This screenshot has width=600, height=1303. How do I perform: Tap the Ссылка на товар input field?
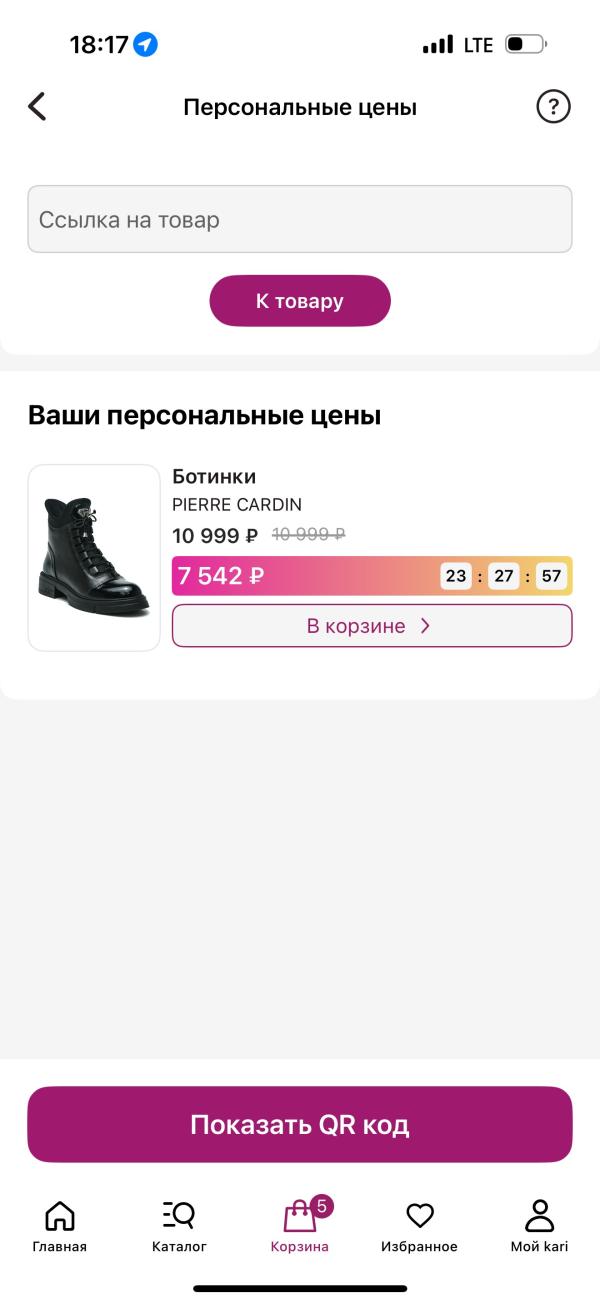(300, 219)
